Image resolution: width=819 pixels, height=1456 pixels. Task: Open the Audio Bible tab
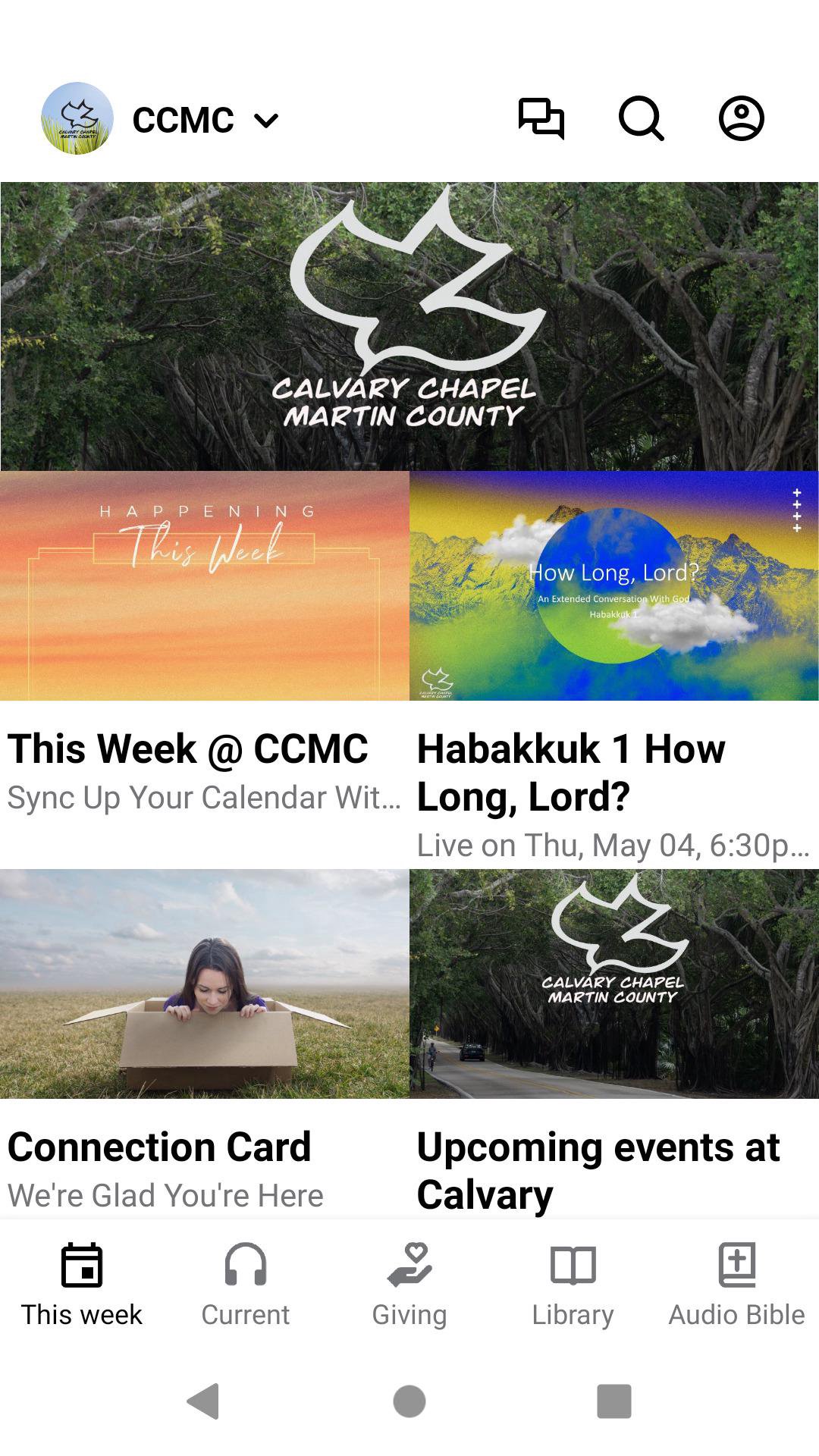point(736,1282)
